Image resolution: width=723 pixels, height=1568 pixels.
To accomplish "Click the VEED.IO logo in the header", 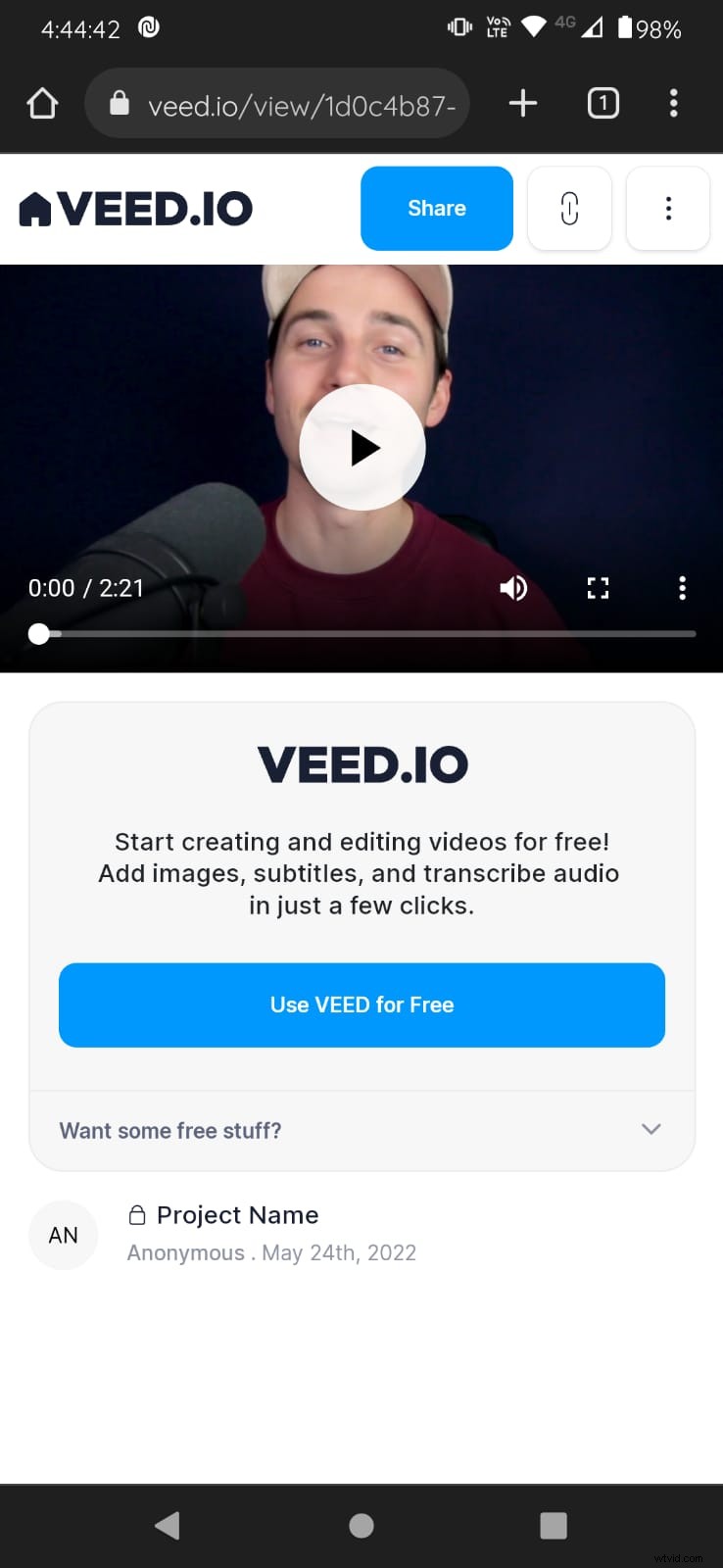I will (x=134, y=208).
